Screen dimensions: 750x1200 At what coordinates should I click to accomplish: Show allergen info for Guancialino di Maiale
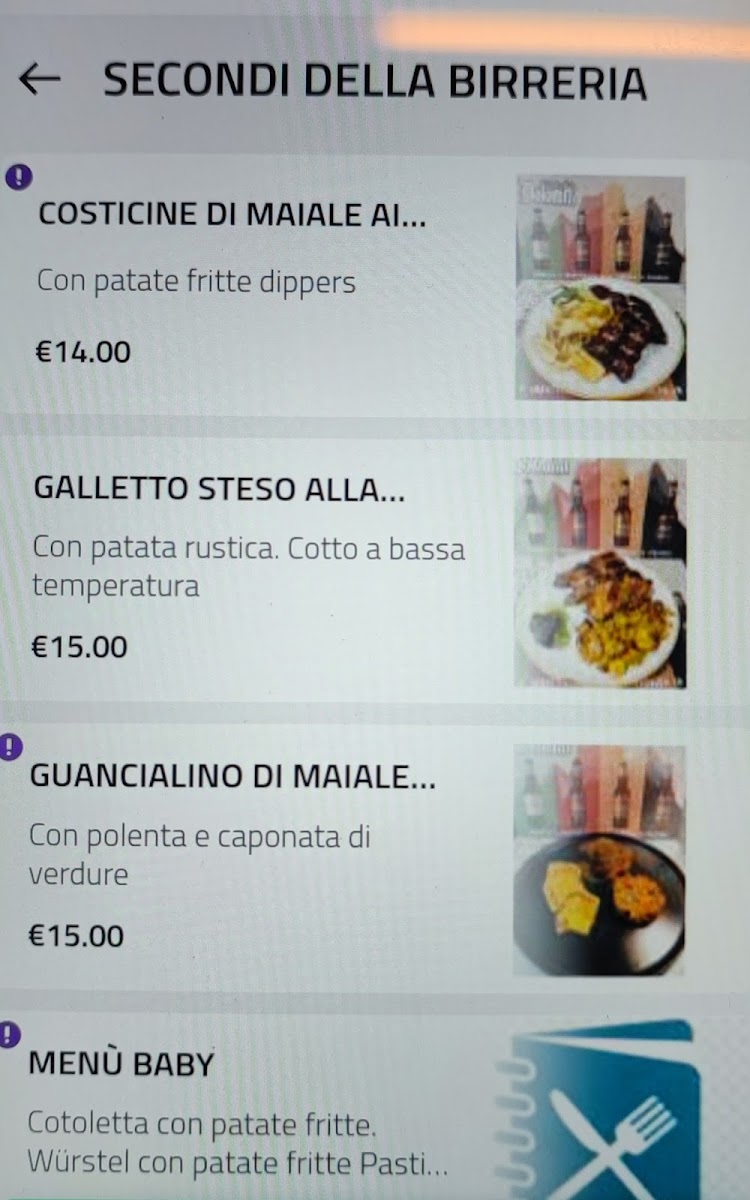pyautogui.click(x=9, y=746)
